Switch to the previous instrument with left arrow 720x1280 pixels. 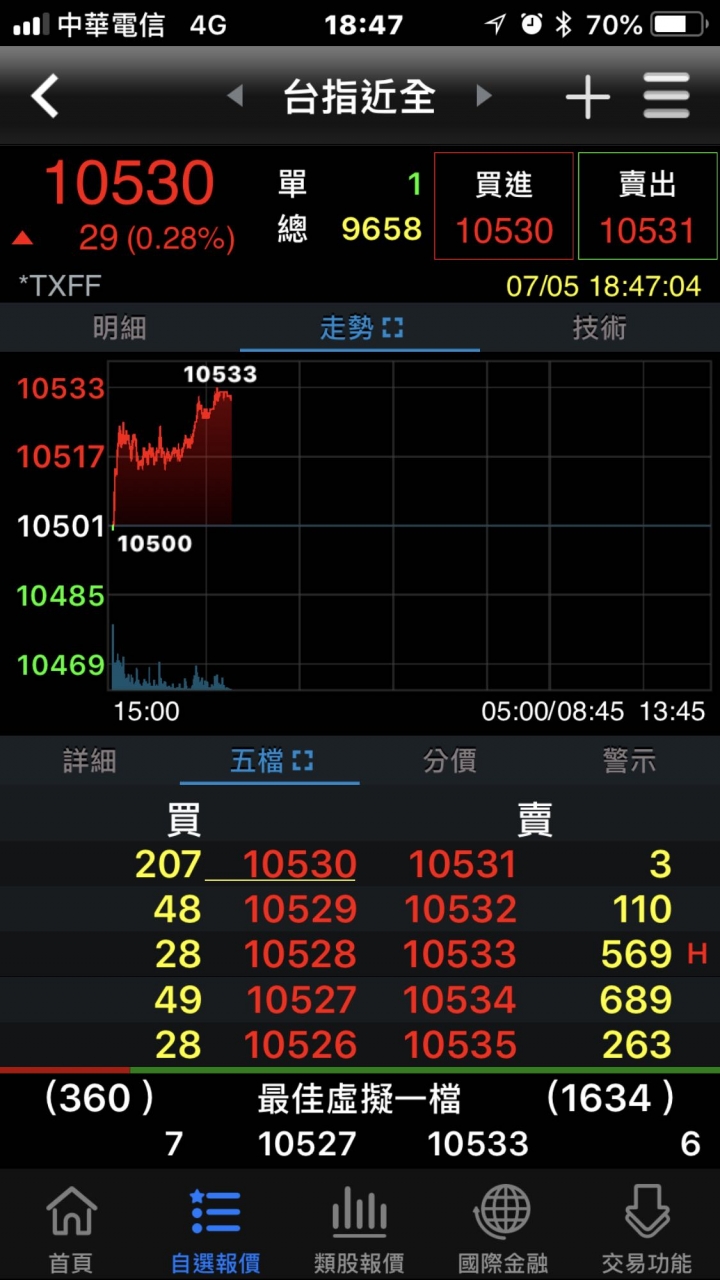coord(235,96)
